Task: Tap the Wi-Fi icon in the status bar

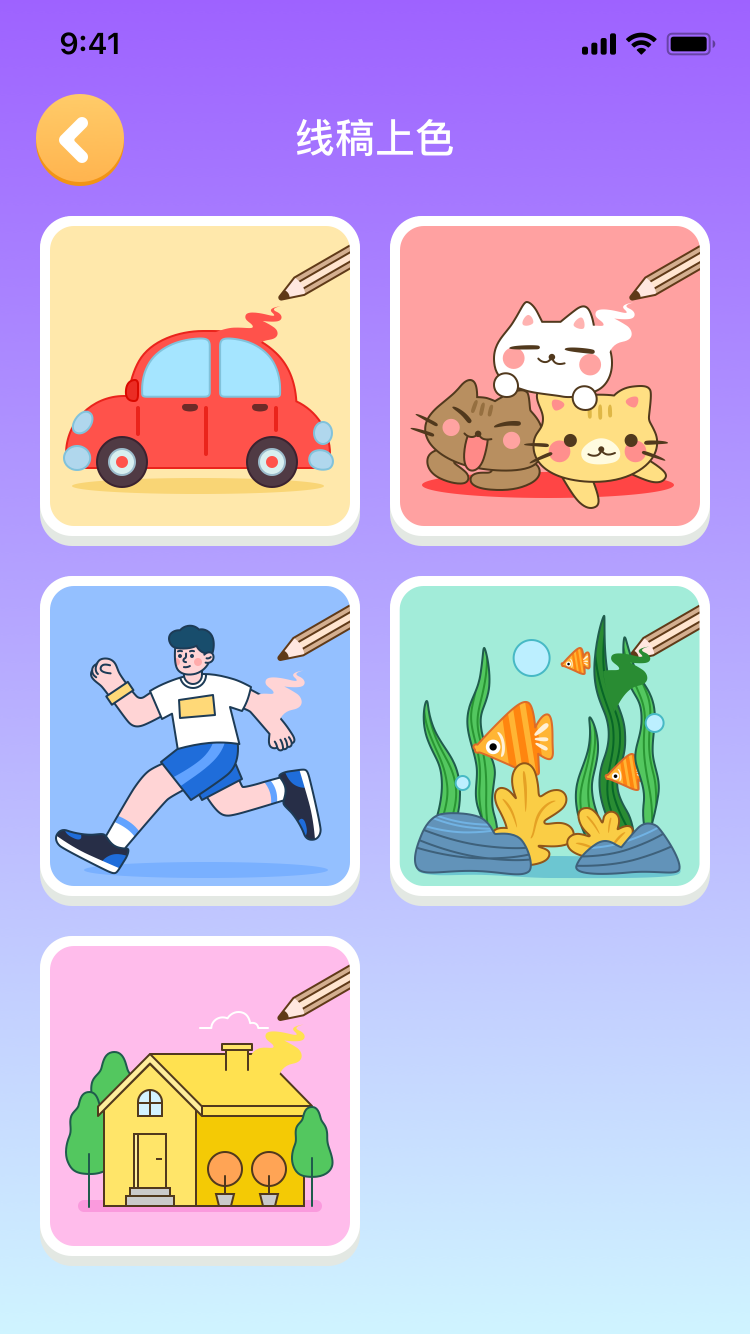Action: click(x=642, y=44)
